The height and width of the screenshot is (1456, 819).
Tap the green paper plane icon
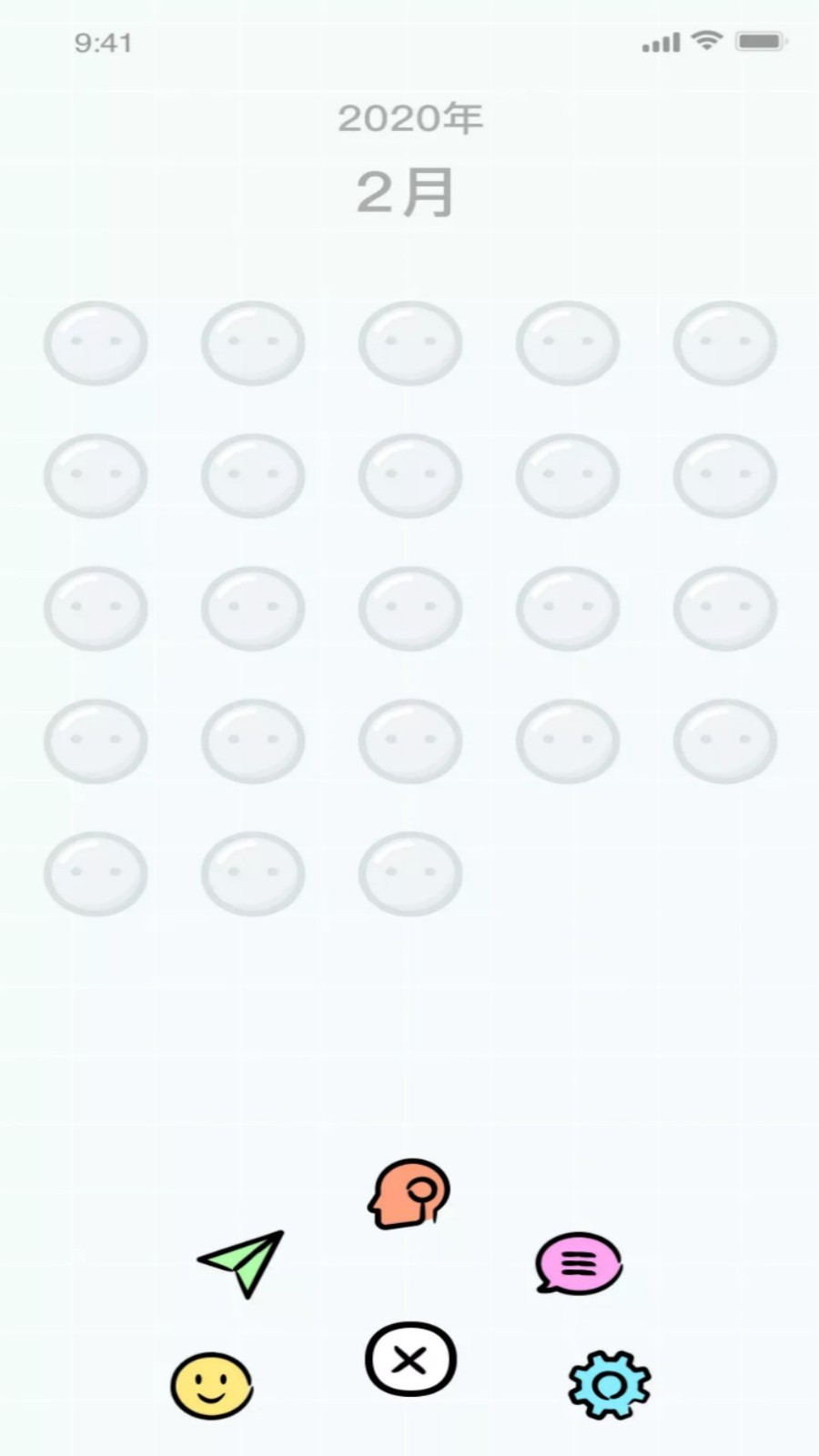[x=243, y=1261]
